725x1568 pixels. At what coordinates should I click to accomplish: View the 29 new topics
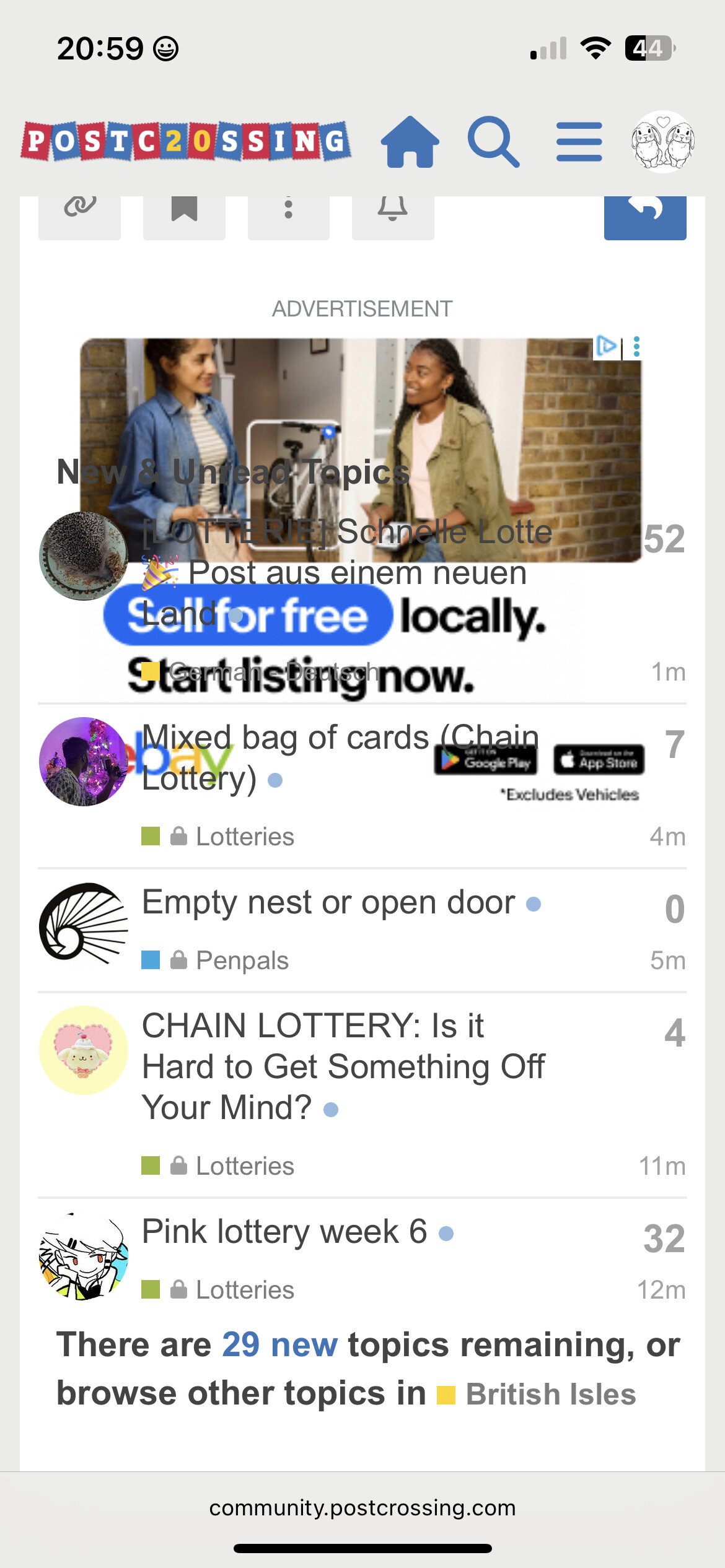[279, 1345]
